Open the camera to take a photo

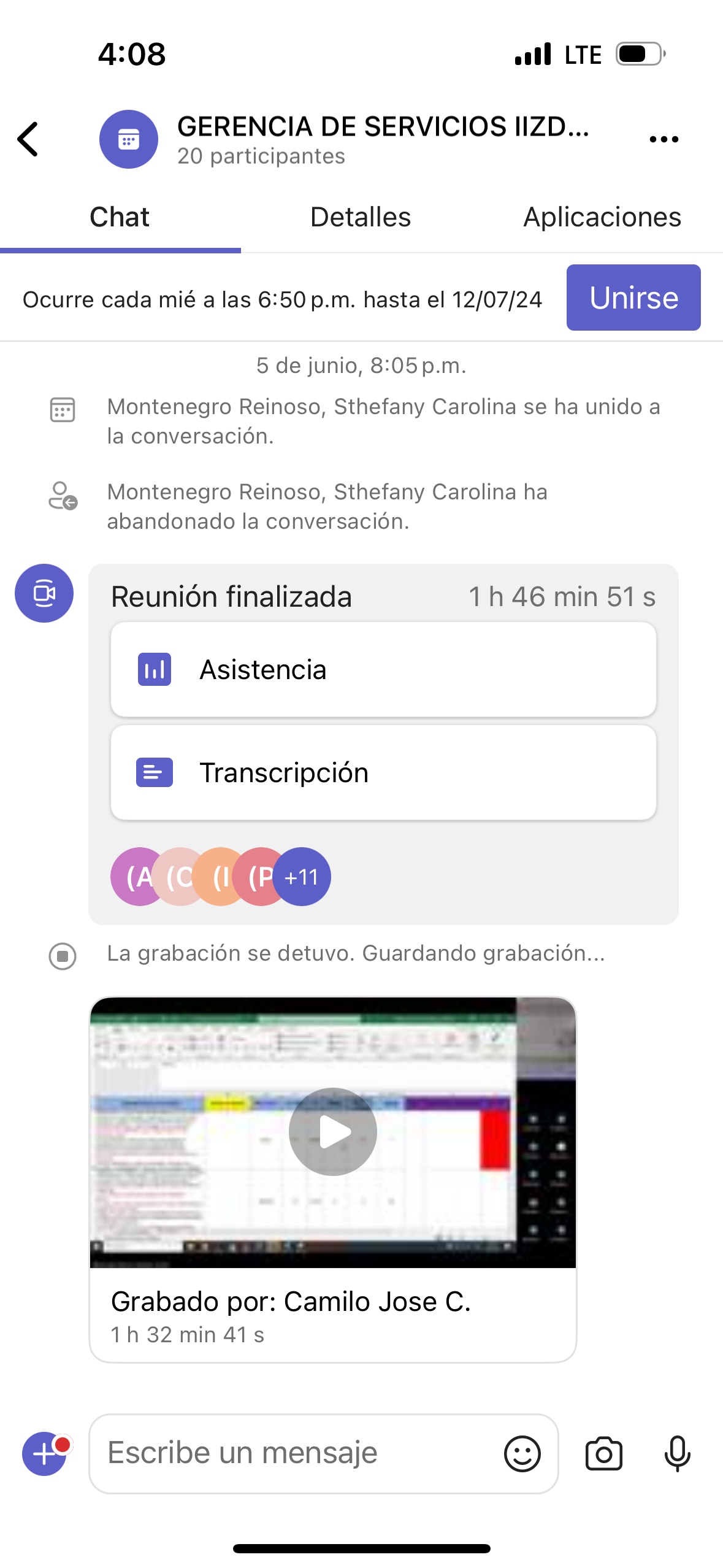[603, 1453]
